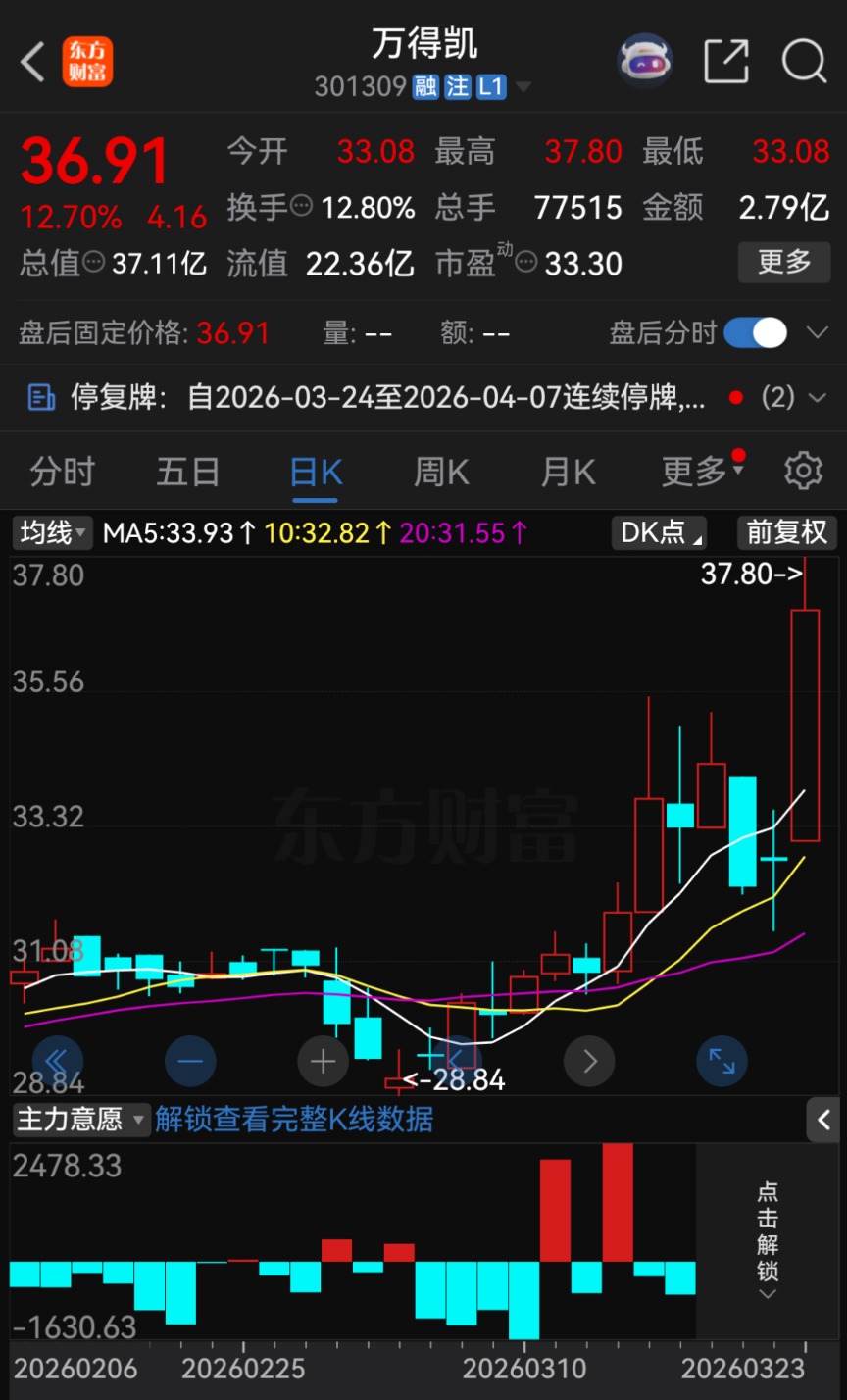Go back using the top-left arrow
847x1400 pixels.
click(32, 63)
